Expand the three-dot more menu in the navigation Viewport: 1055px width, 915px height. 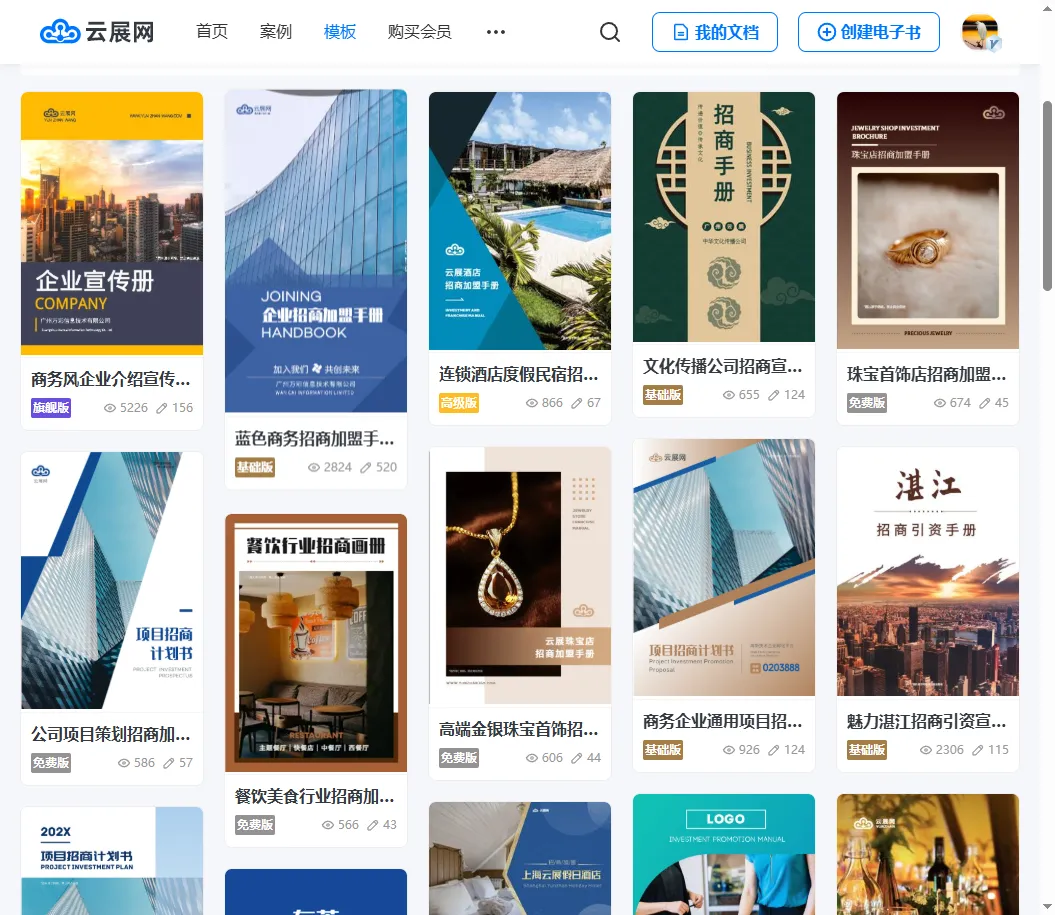(495, 32)
